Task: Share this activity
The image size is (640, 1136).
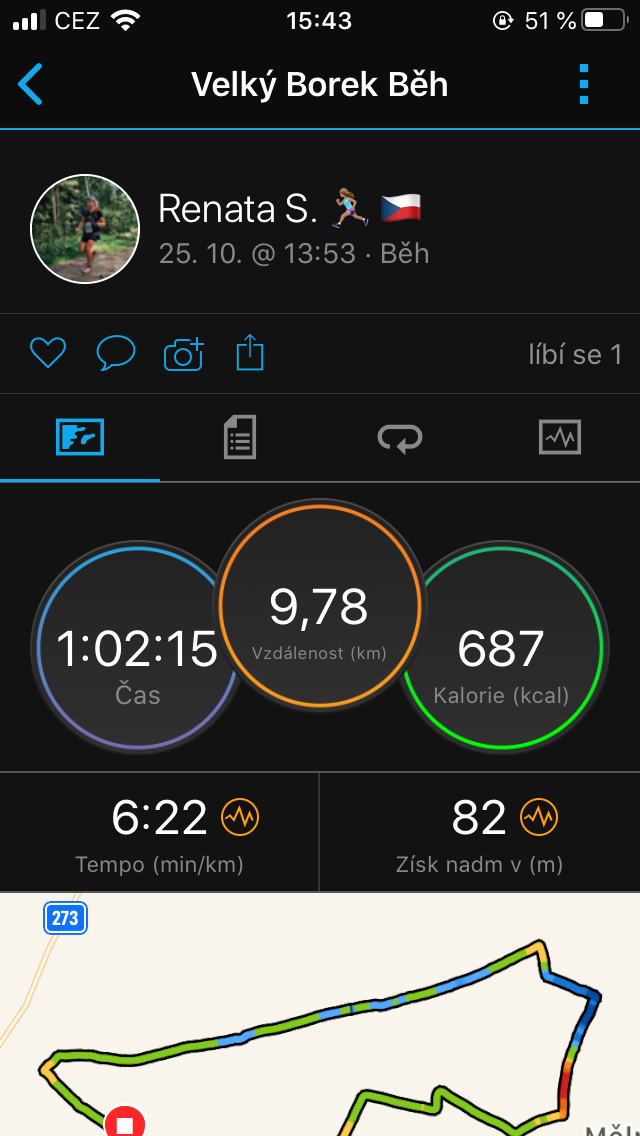Action: 250,353
